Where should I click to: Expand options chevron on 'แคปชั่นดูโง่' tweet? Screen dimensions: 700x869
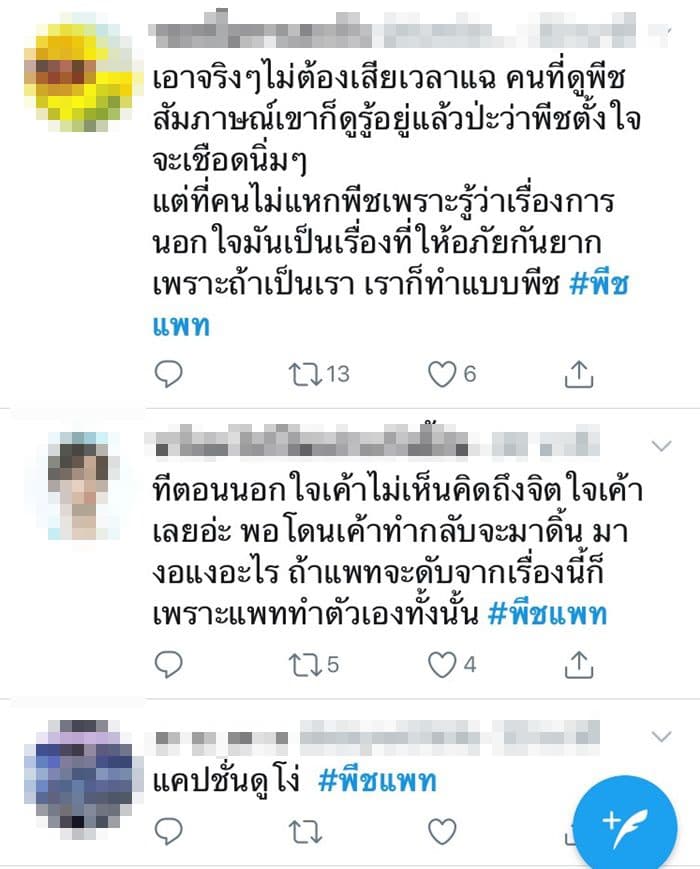click(x=661, y=737)
